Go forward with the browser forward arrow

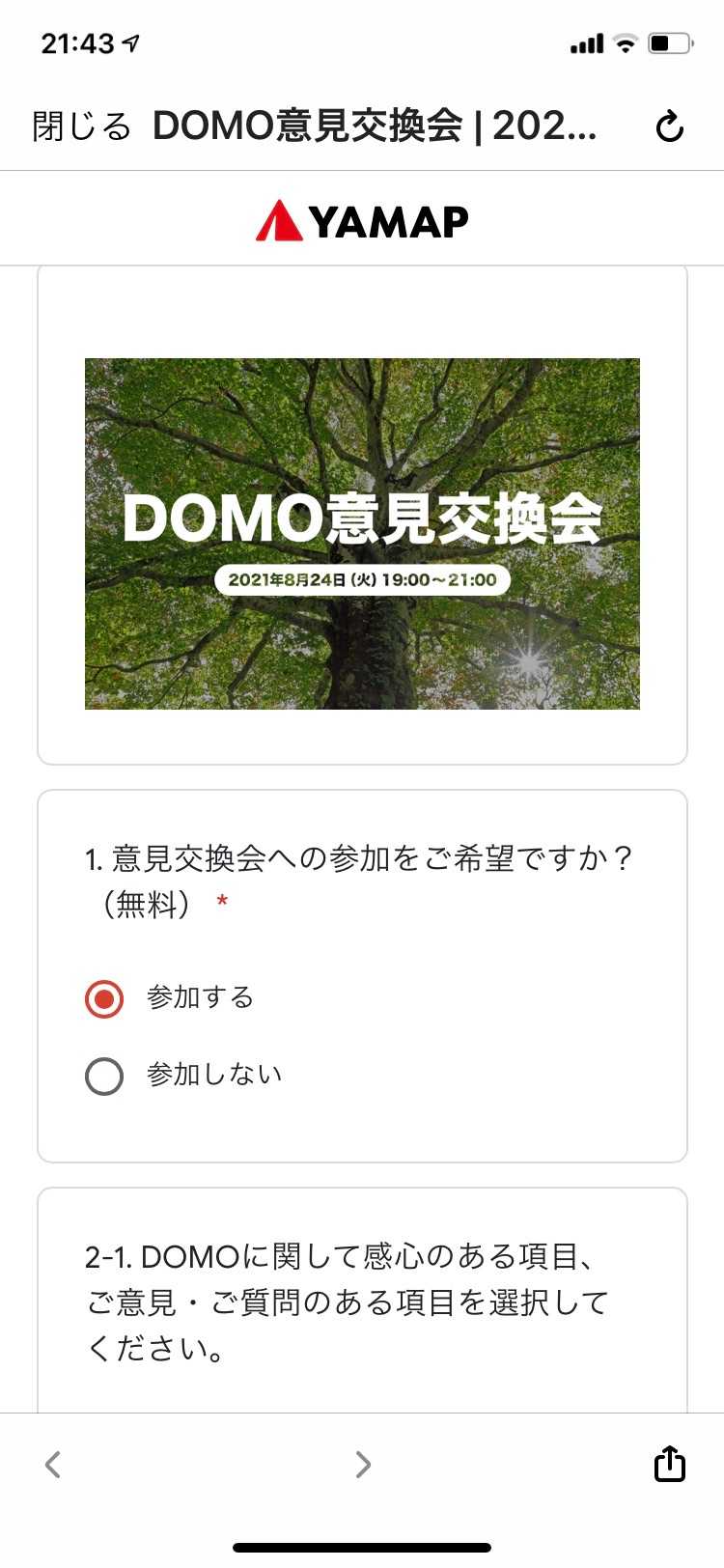[363, 1464]
